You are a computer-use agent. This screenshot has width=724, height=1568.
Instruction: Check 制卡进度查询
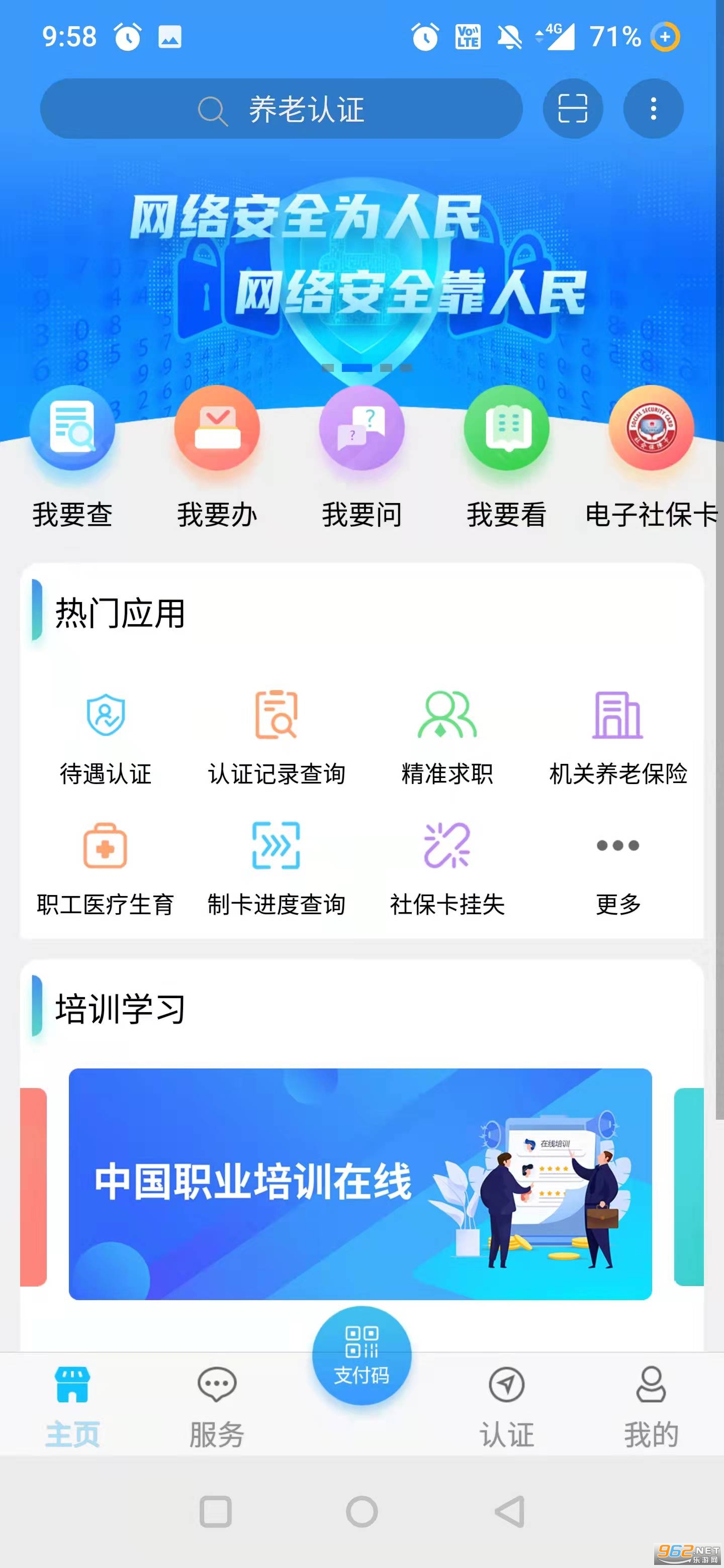(277, 867)
